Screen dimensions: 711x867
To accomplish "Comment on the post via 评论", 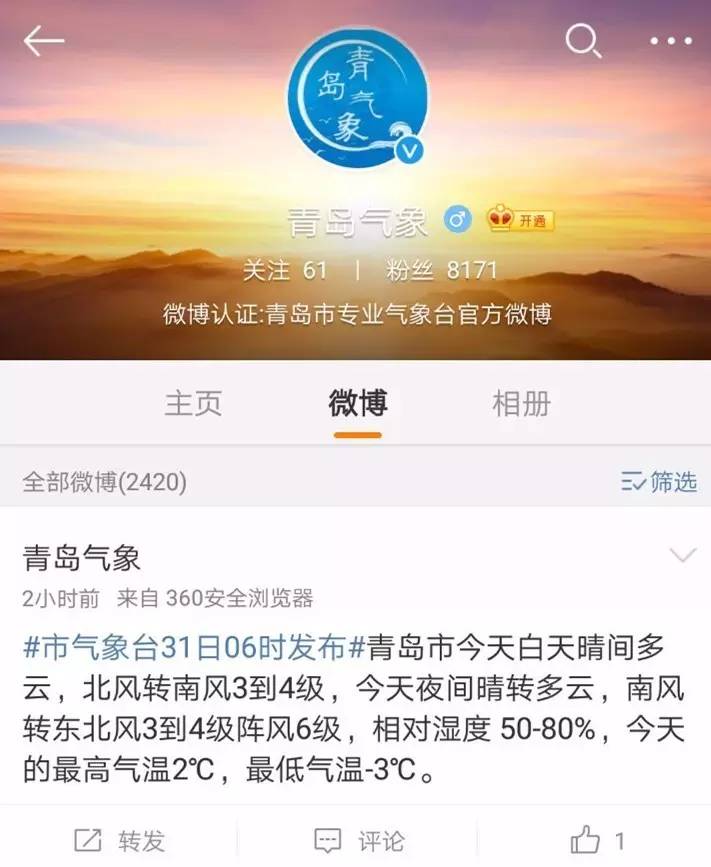I will (x=358, y=840).
